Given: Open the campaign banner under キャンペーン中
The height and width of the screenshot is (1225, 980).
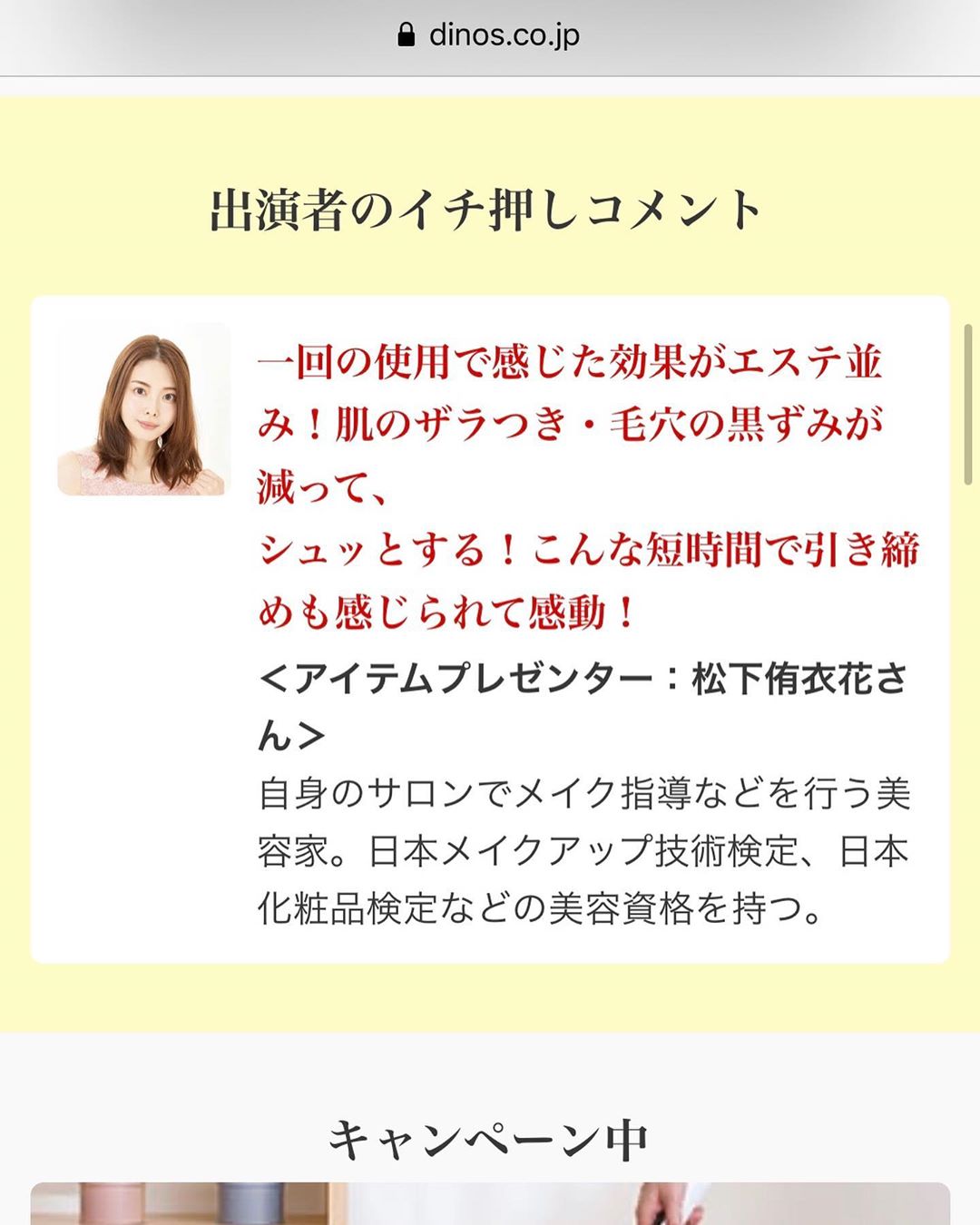Looking at the screenshot, I should click(x=490, y=1203).
